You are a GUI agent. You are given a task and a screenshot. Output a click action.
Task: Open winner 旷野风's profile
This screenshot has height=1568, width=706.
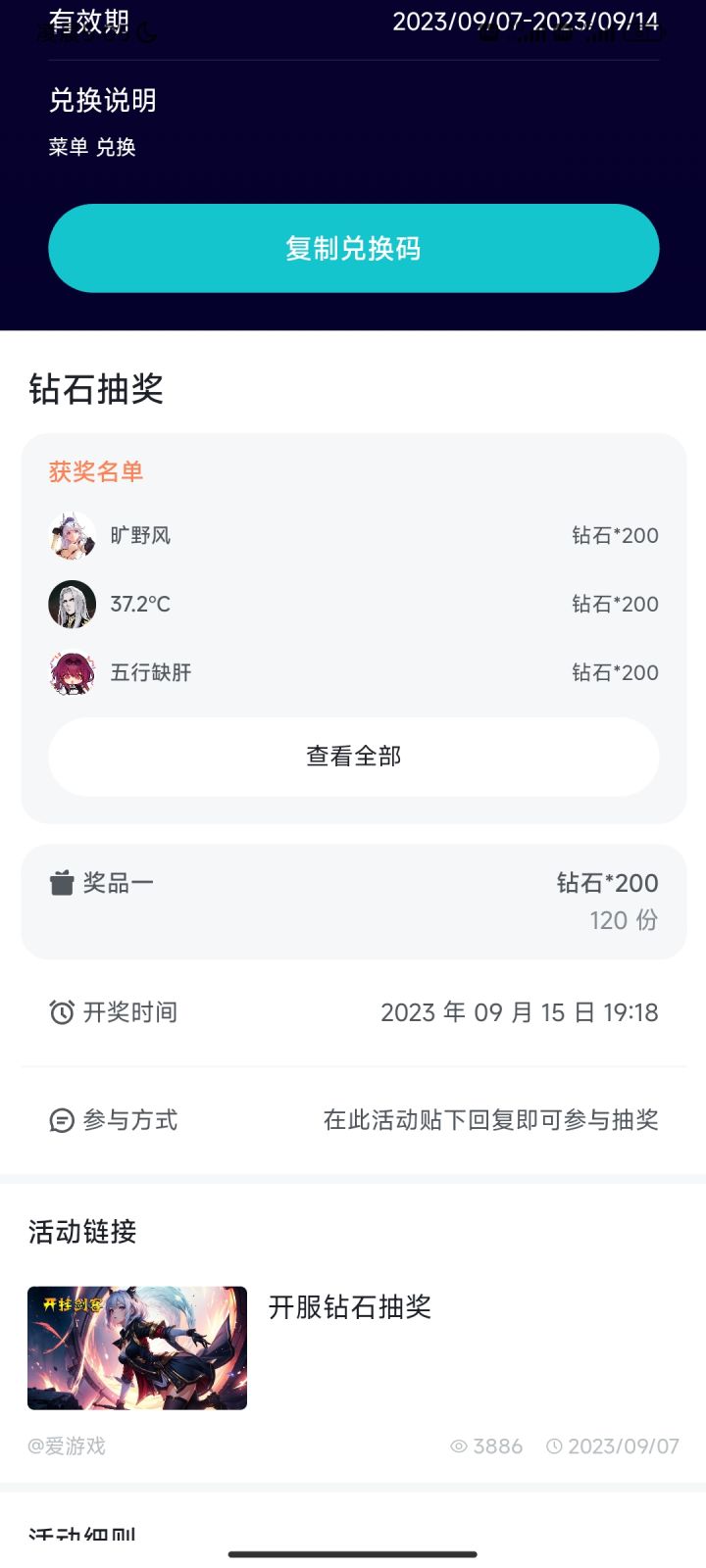click(x=73, y=536)
